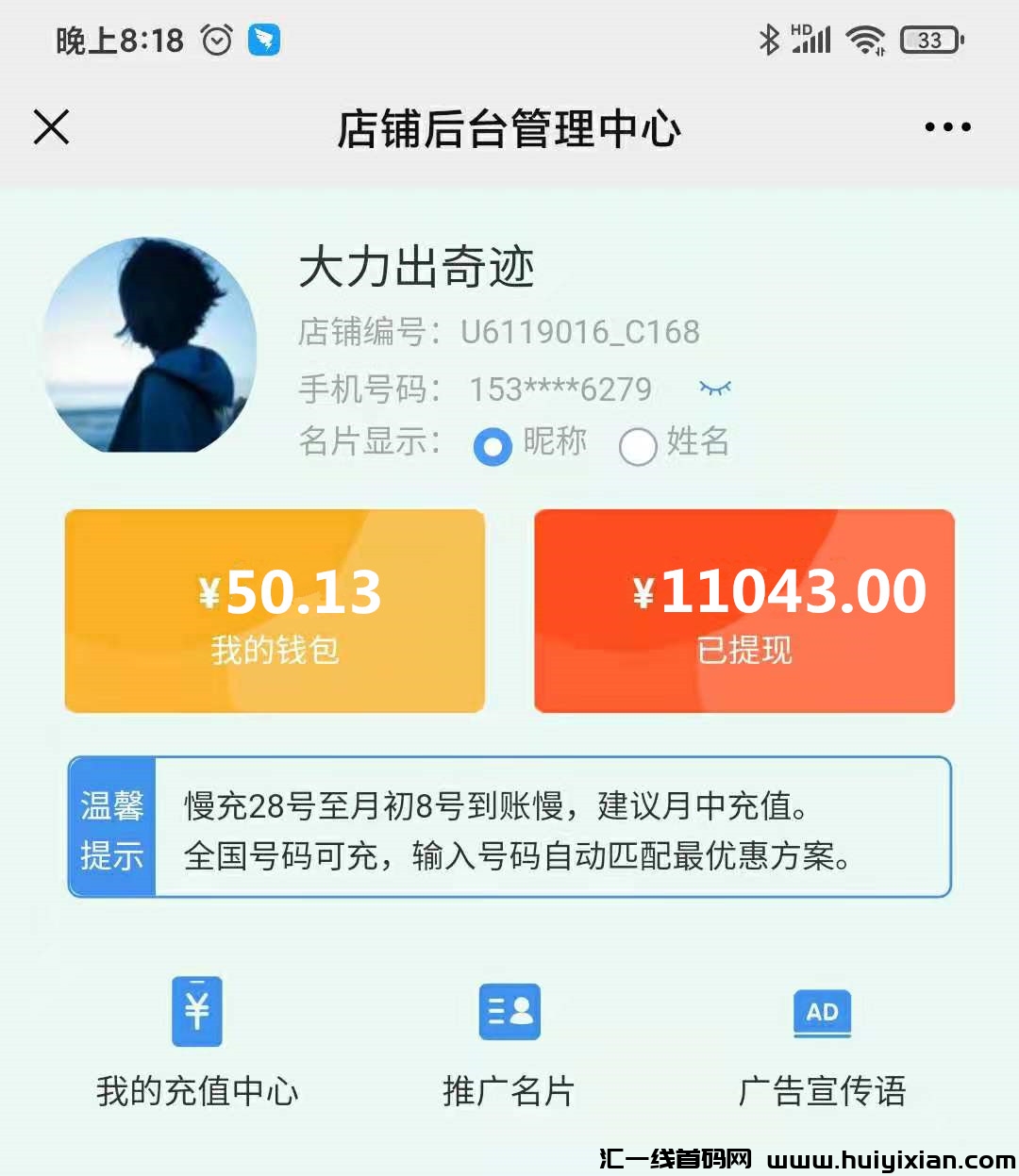
Task: Open 广告宣传语 AD icon
Action: tap(822, 1012)
